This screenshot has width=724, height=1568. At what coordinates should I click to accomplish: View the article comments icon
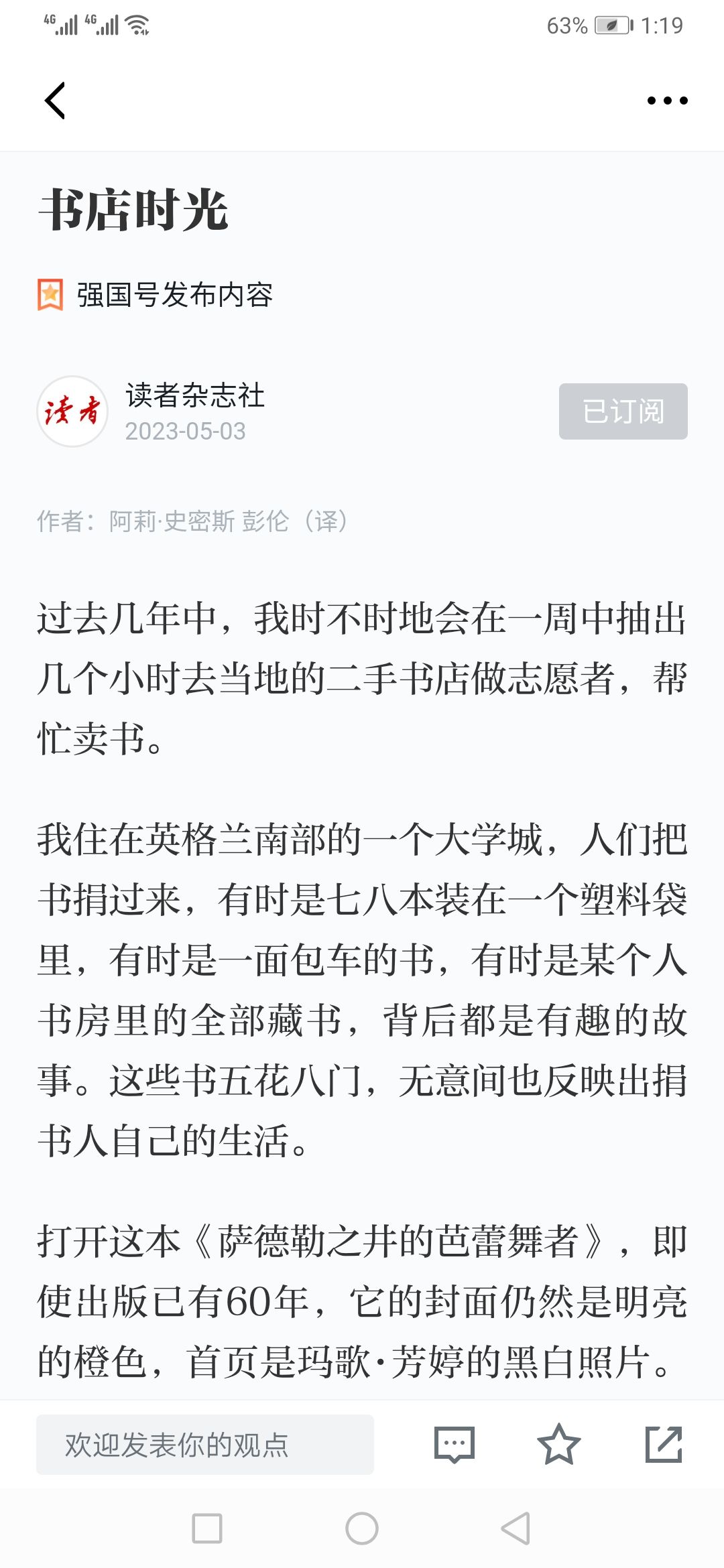(455, 1445)
